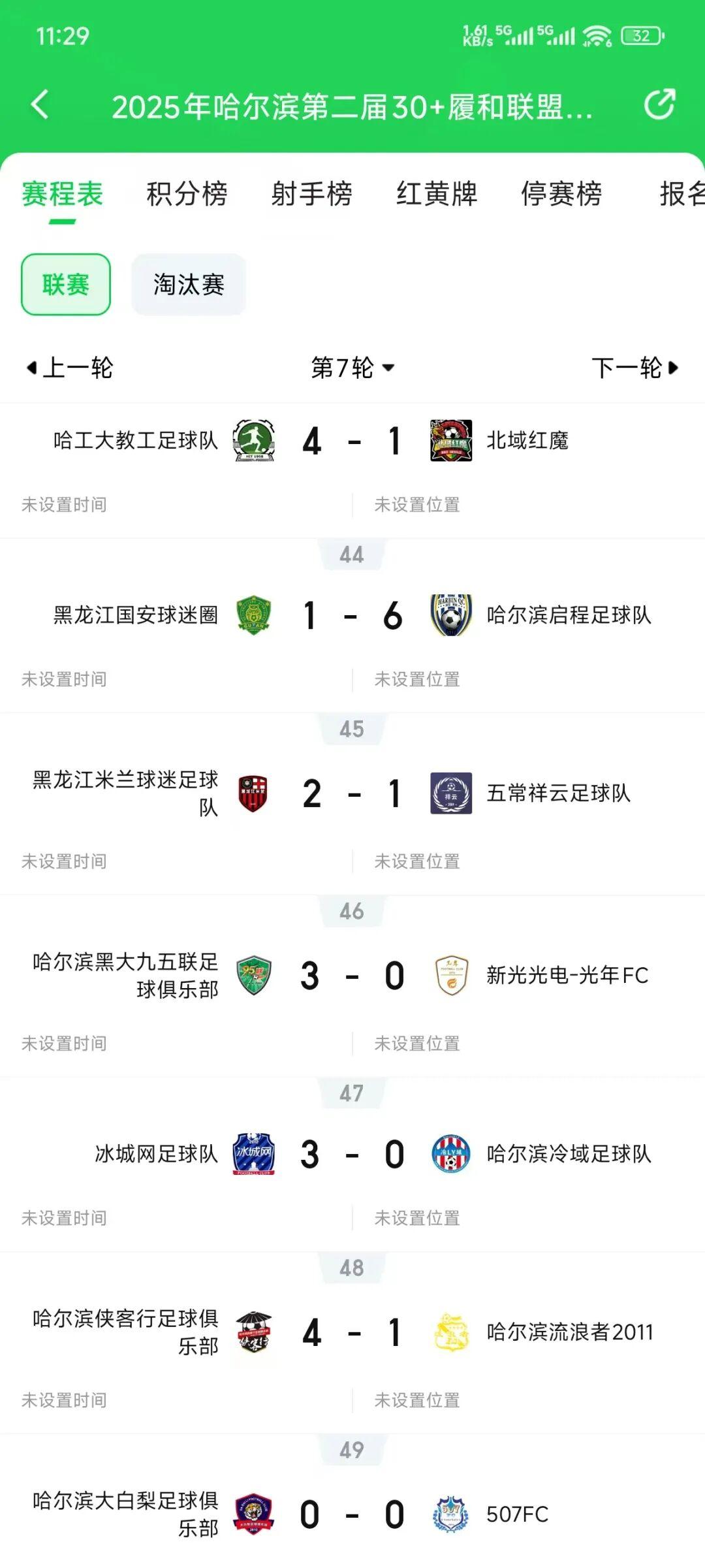Select the 联赛 chip
The height and width of the screenshot is (1568, 705).
pyautogui.click(x=66, y=285)
